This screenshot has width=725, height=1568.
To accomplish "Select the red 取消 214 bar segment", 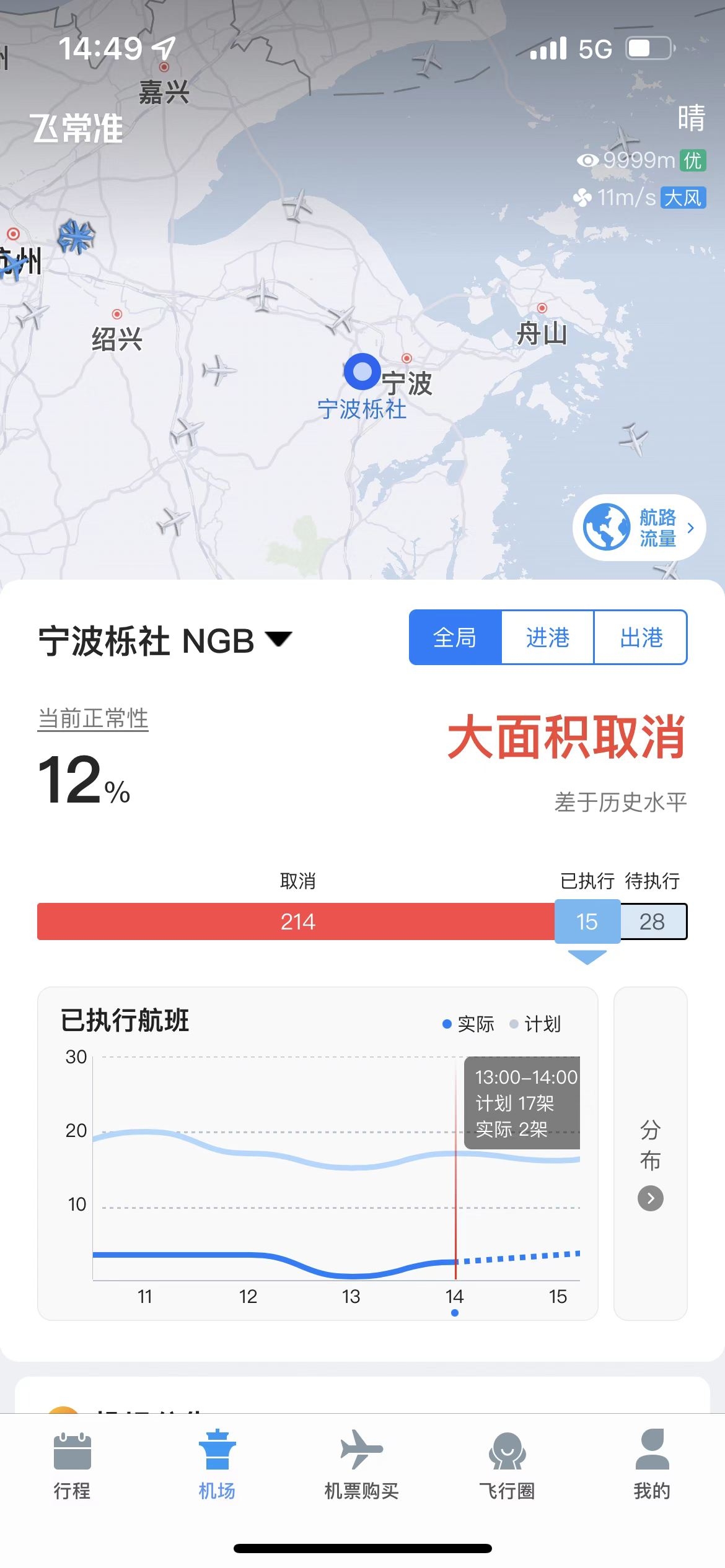I will (296, 921).
